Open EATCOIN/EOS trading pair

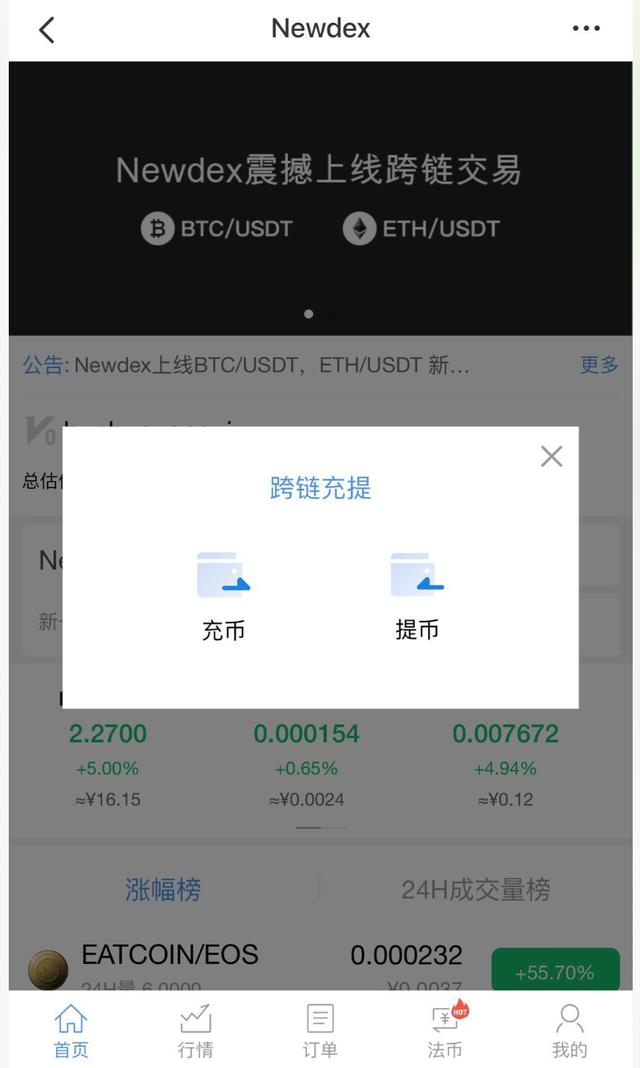[x=170, y=956]
